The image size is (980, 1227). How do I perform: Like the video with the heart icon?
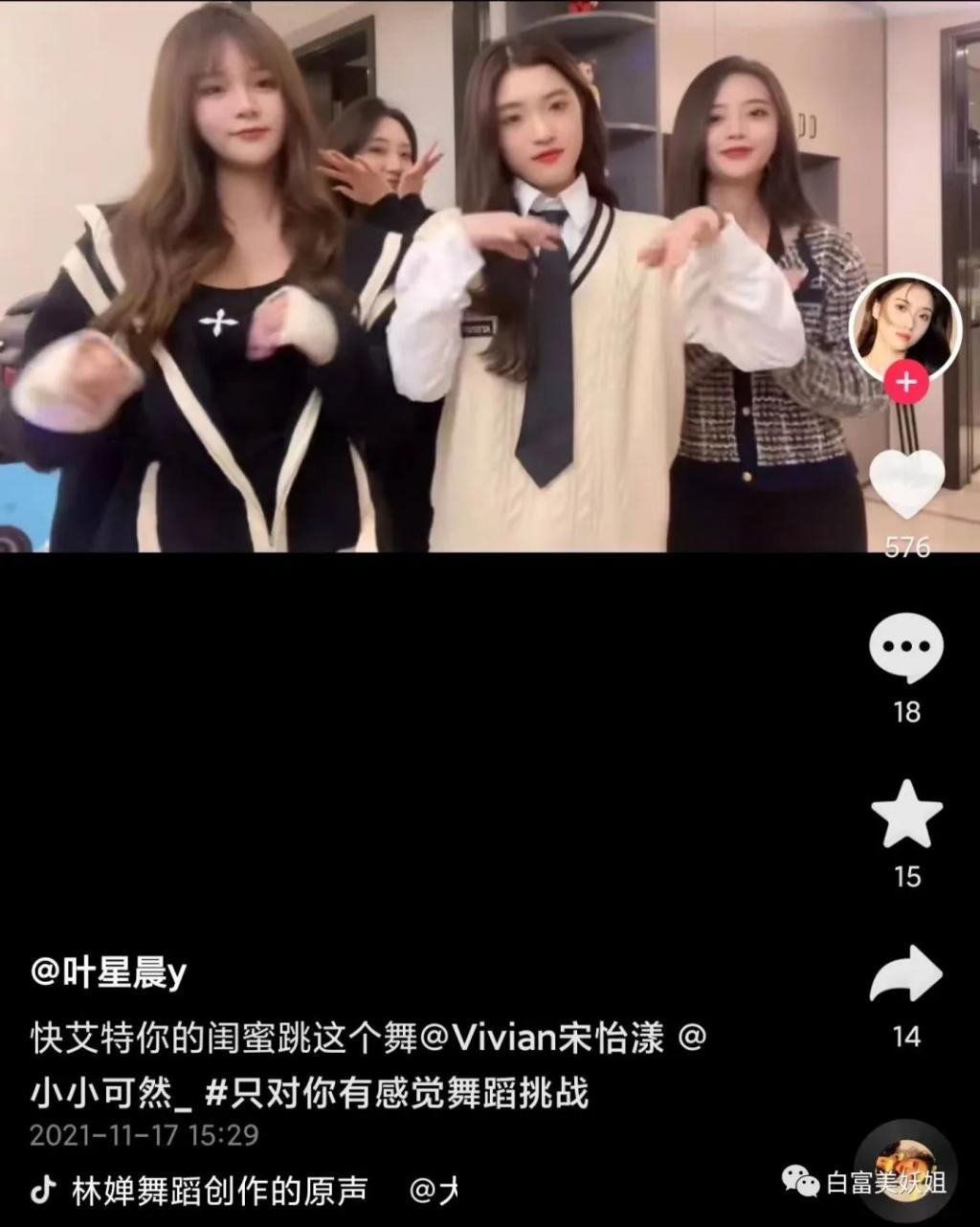click(905, 481)
